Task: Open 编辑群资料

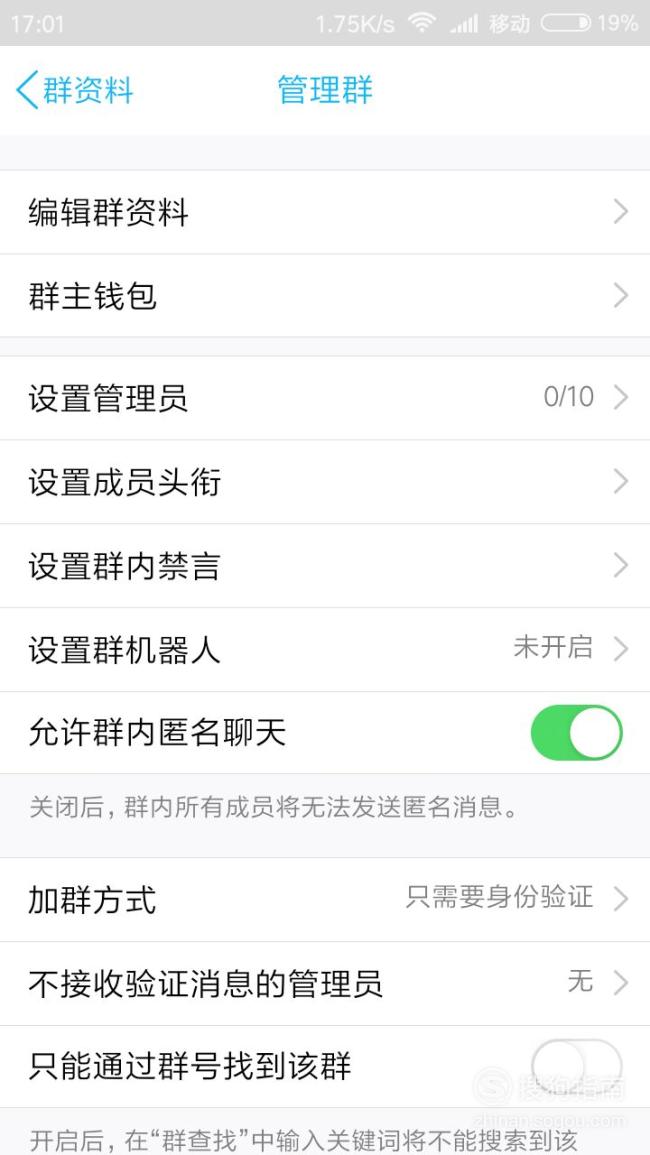Action: (x=325, y=212)
